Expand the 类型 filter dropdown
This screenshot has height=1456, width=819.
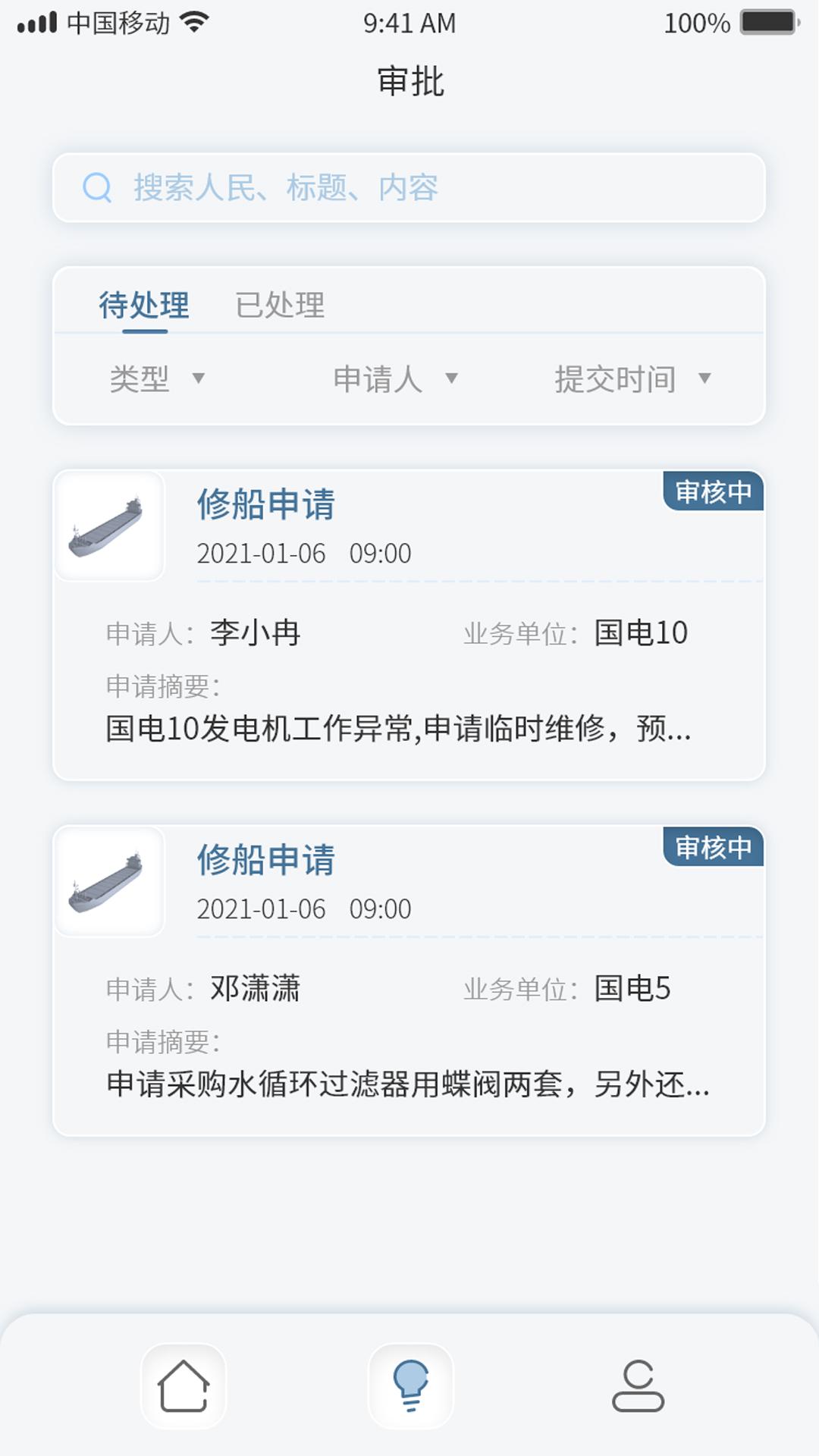[x=157, y=378]
